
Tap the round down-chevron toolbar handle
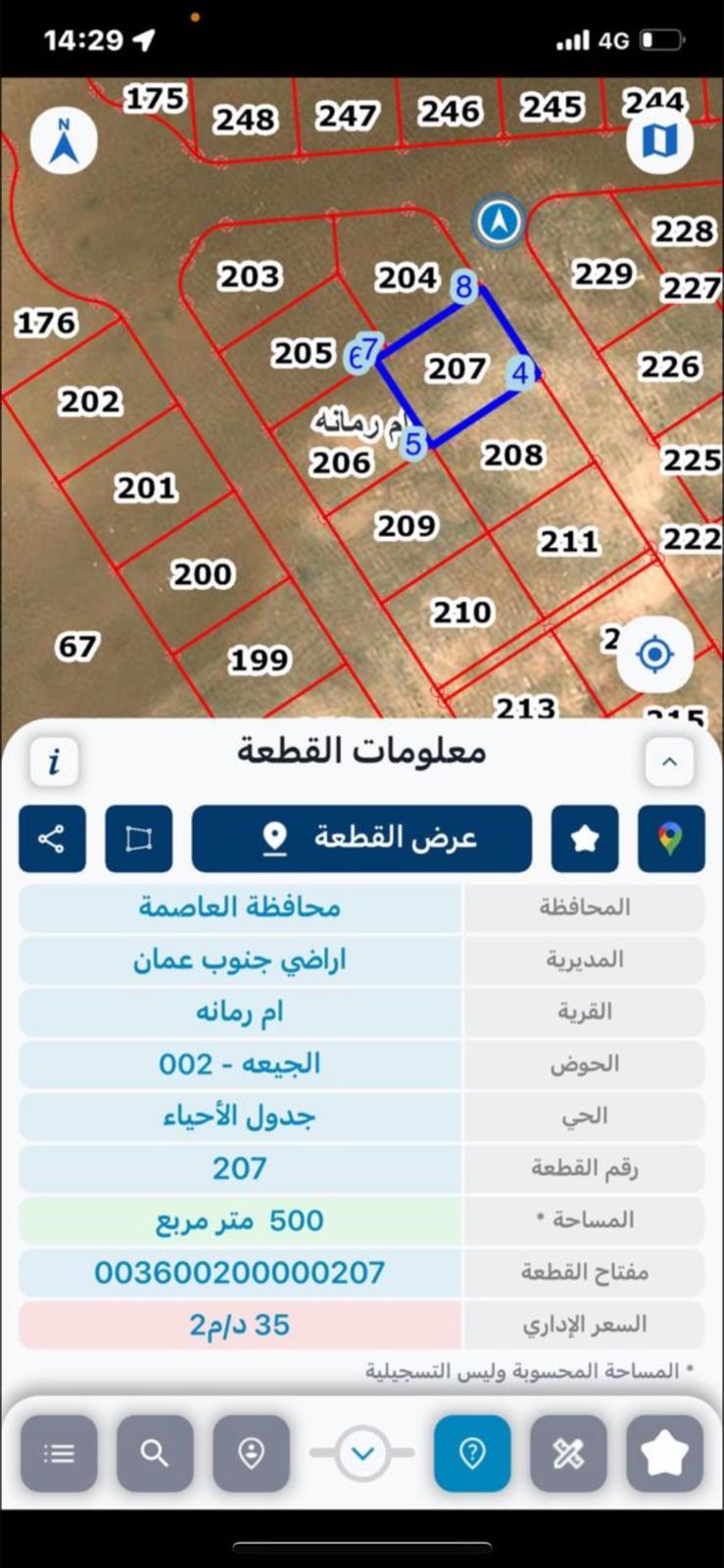click(x=362, y=1453)
